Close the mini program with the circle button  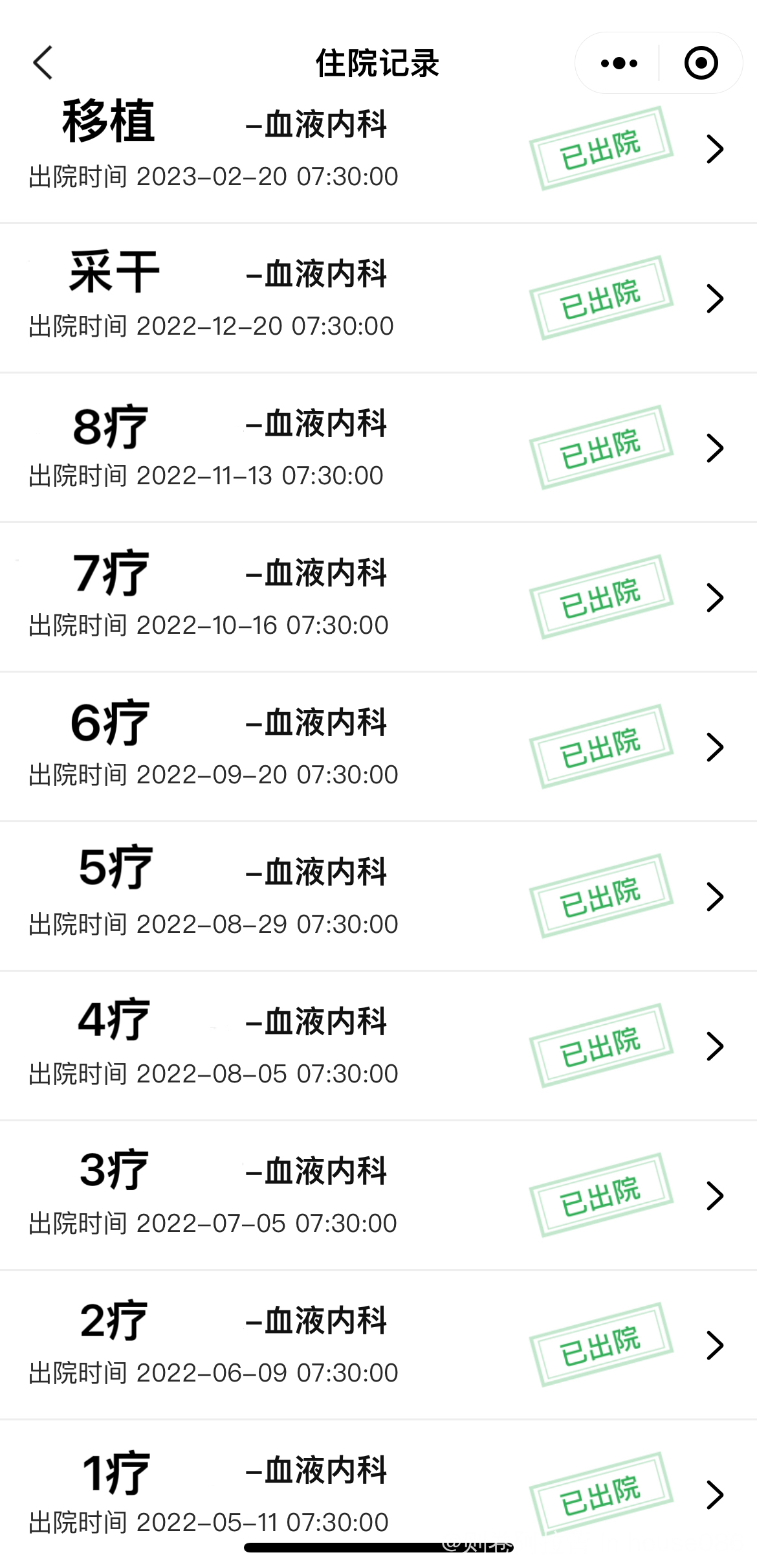(x=701, y=63)
